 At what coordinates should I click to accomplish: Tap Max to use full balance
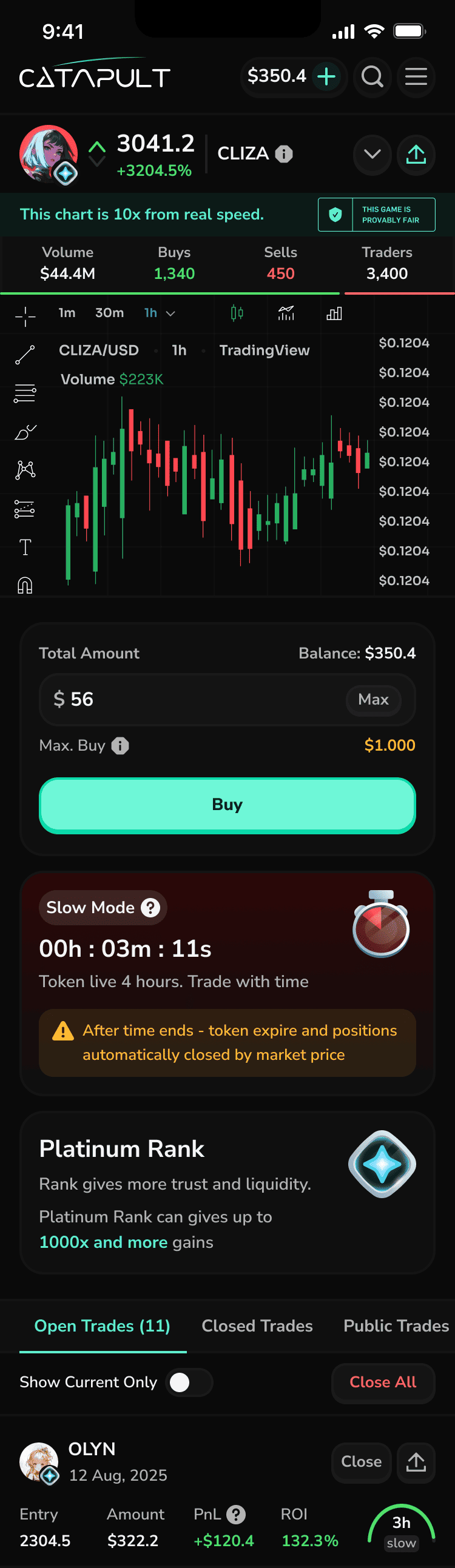tap(373, 699)
